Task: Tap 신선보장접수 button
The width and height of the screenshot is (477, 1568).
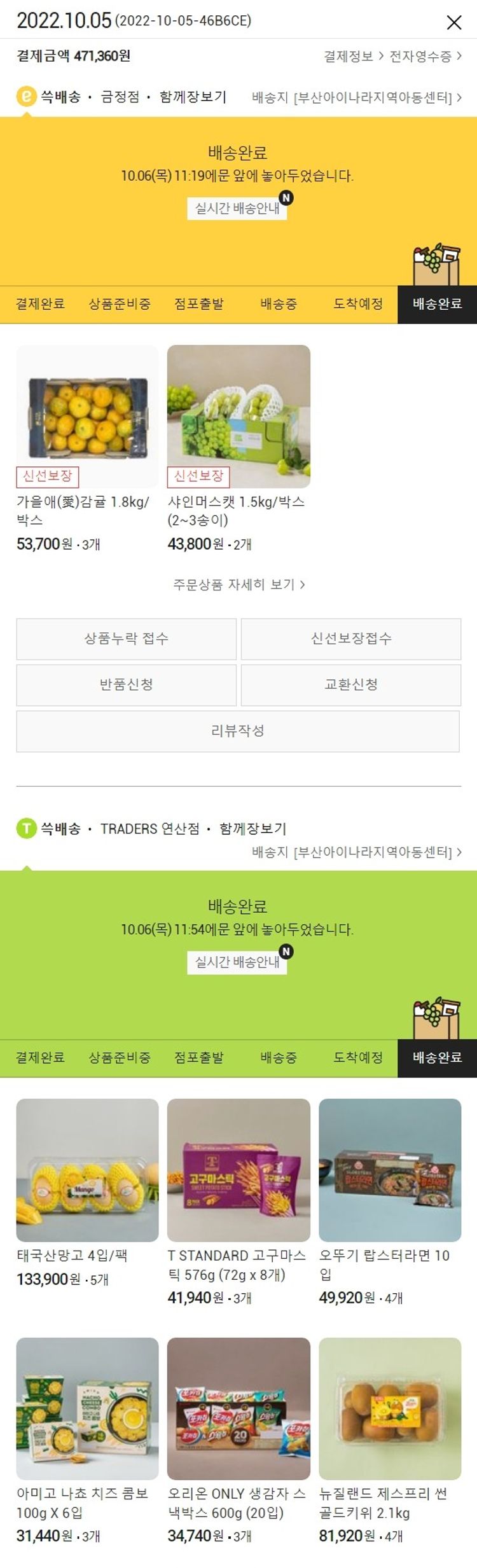Action: click(x=350, y=639)
